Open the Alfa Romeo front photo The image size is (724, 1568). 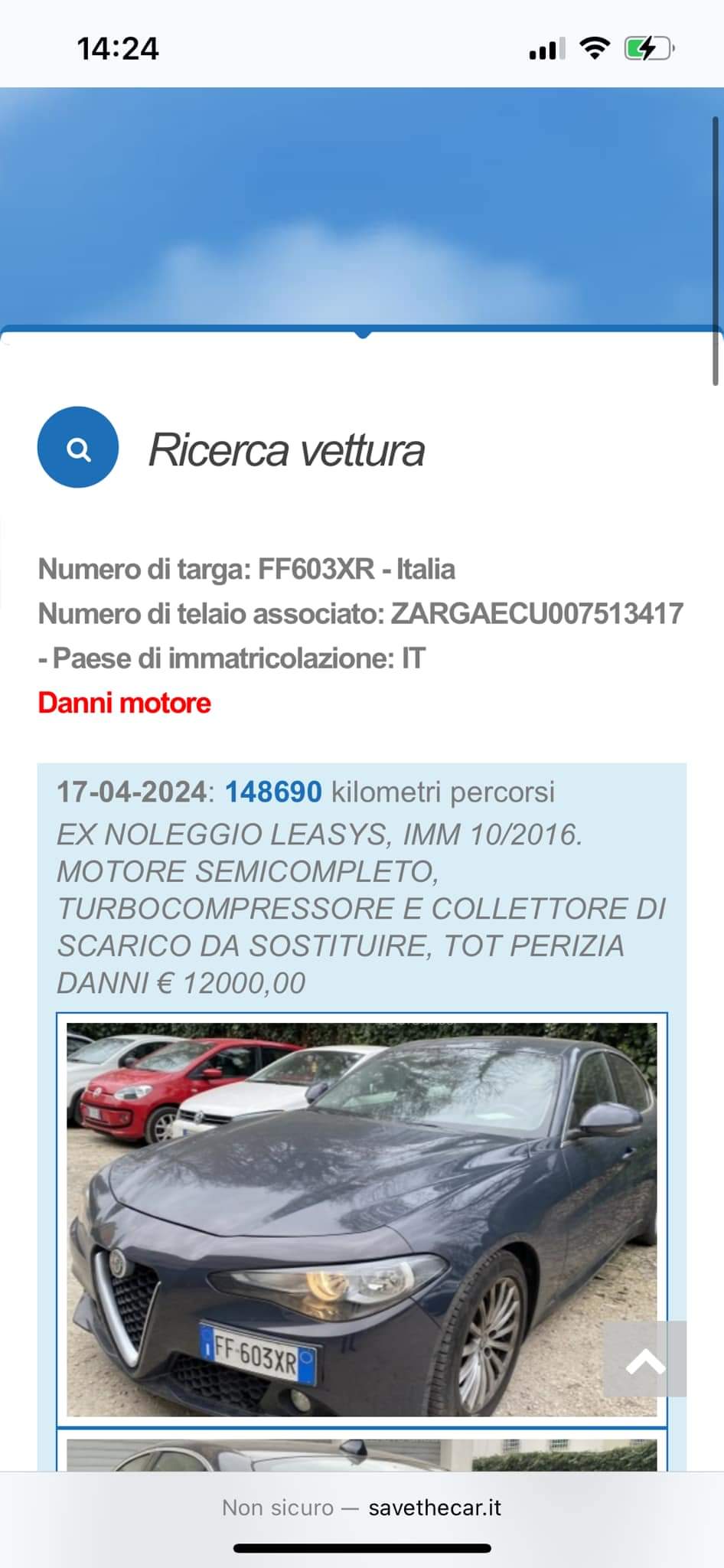362,1219
